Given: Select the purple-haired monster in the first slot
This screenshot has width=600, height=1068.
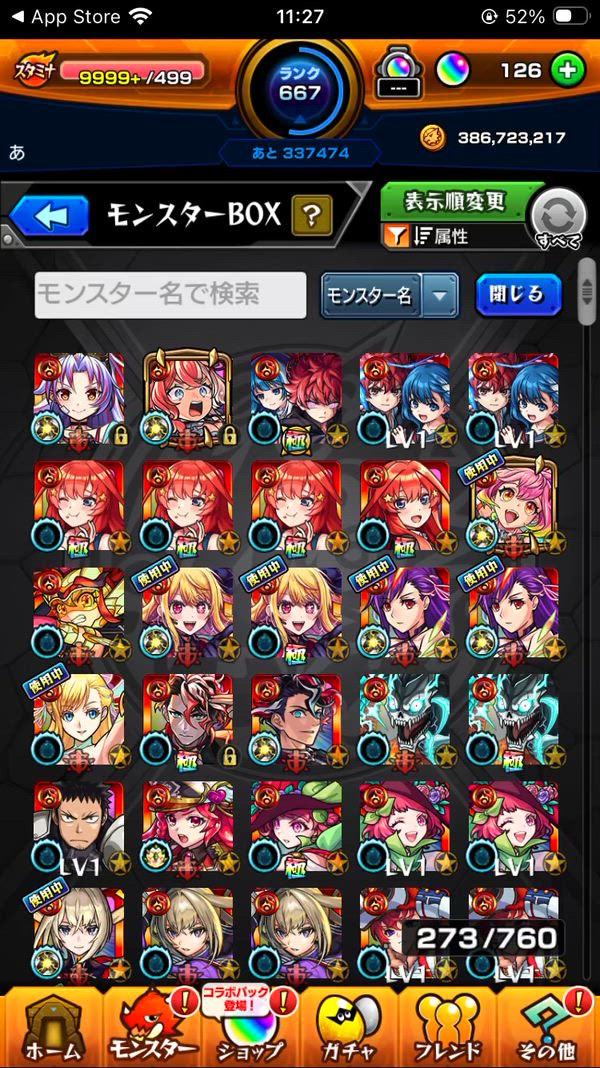Looking at the screenshot, I should click(80, 399).
